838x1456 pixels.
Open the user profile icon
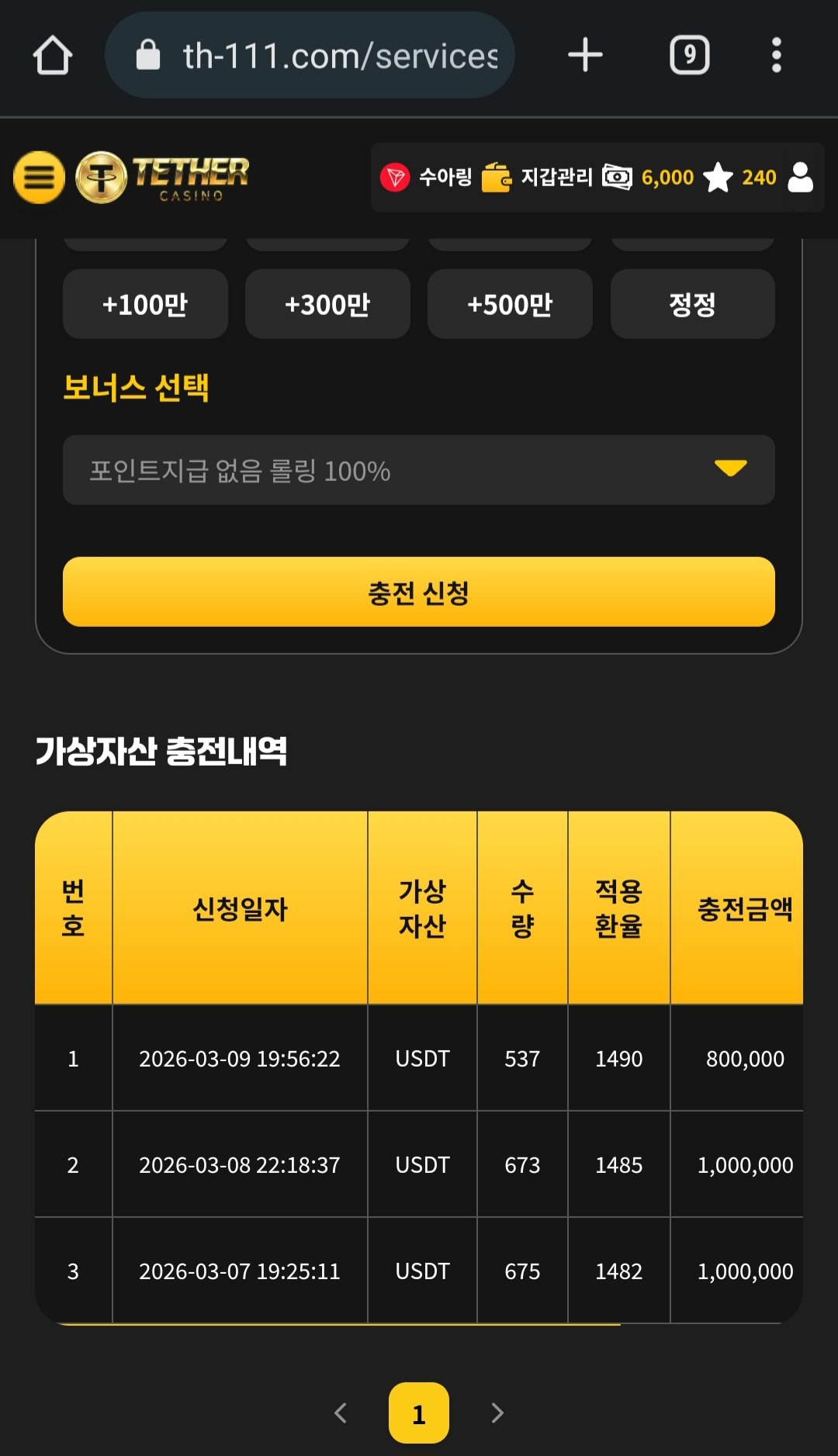coord(800,178)
